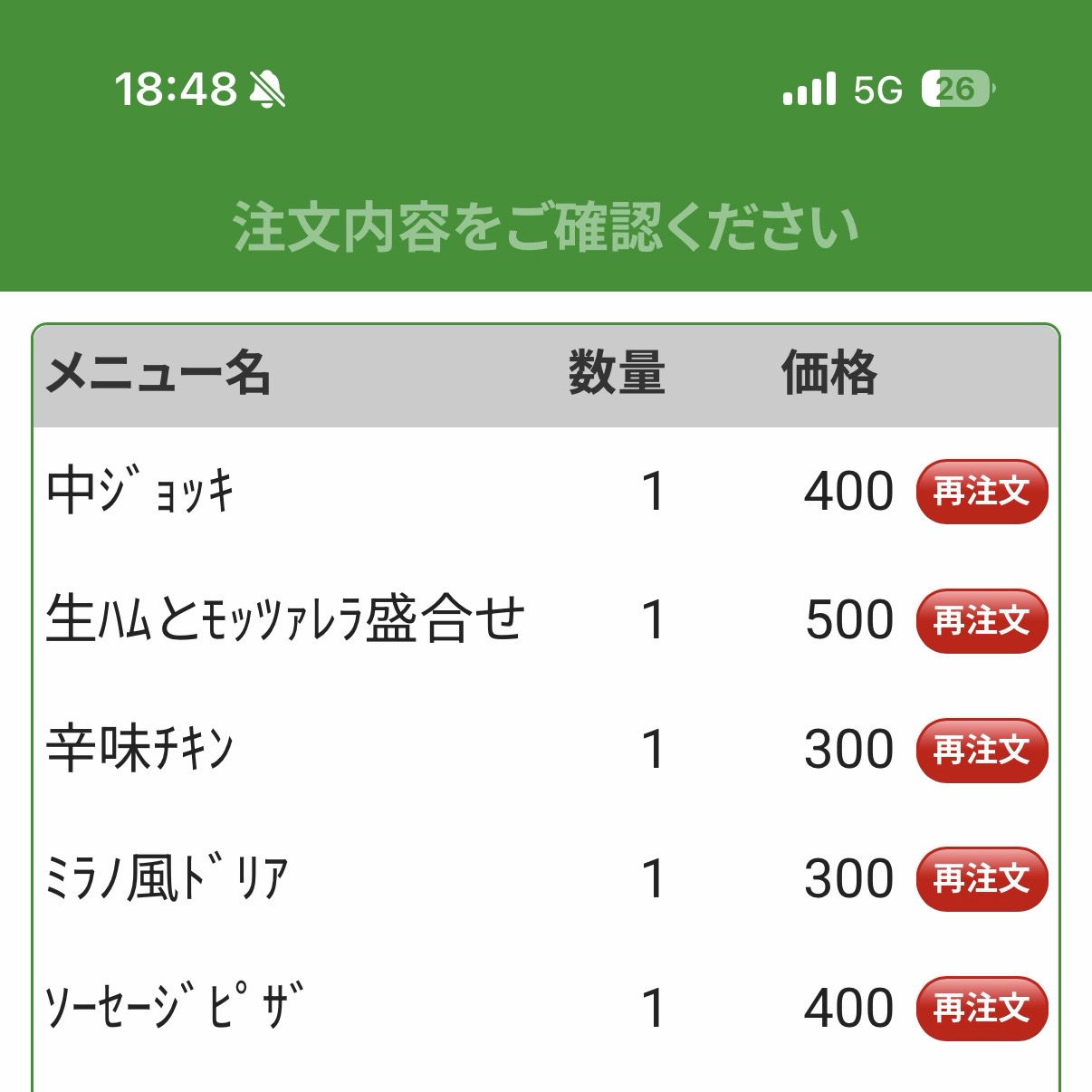Tap 再注文 for 生ハムとモッツァレラ盛合せ

[x=982, y=621]
